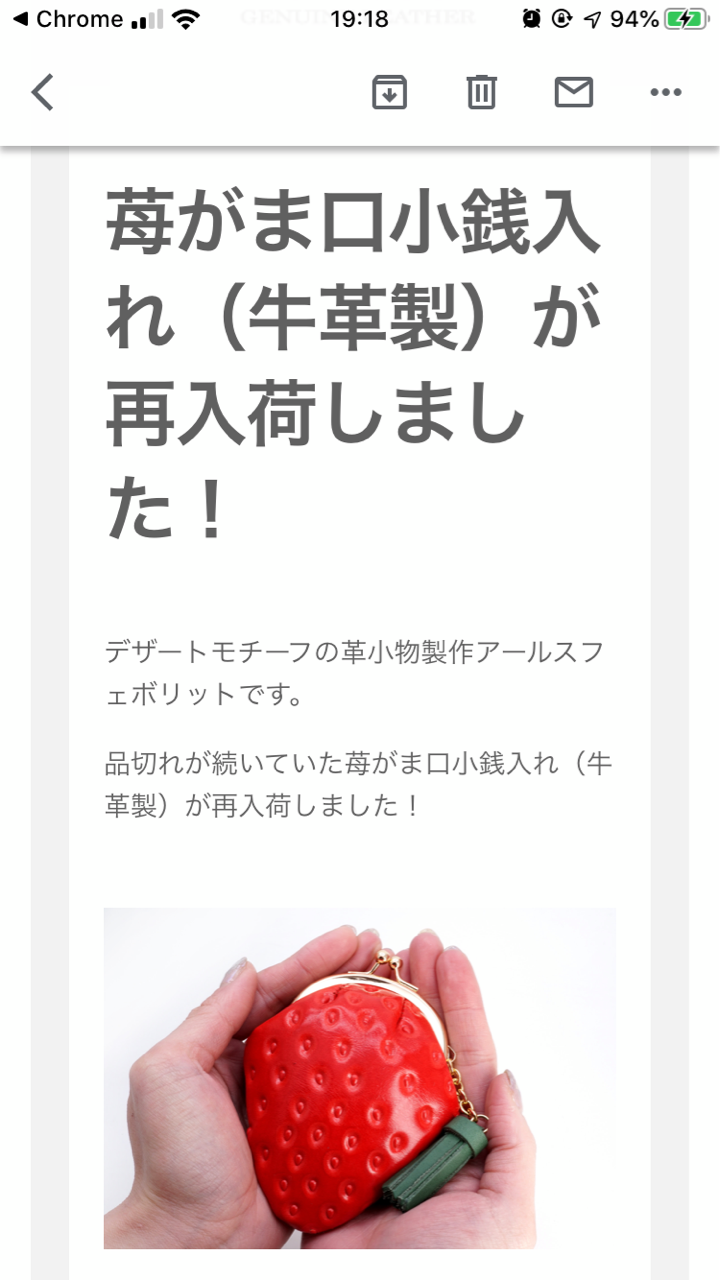The height and width of the screenshot is (1280, 720).
Task: Delete this email with the trash icon
Action: tap(481, 93)
